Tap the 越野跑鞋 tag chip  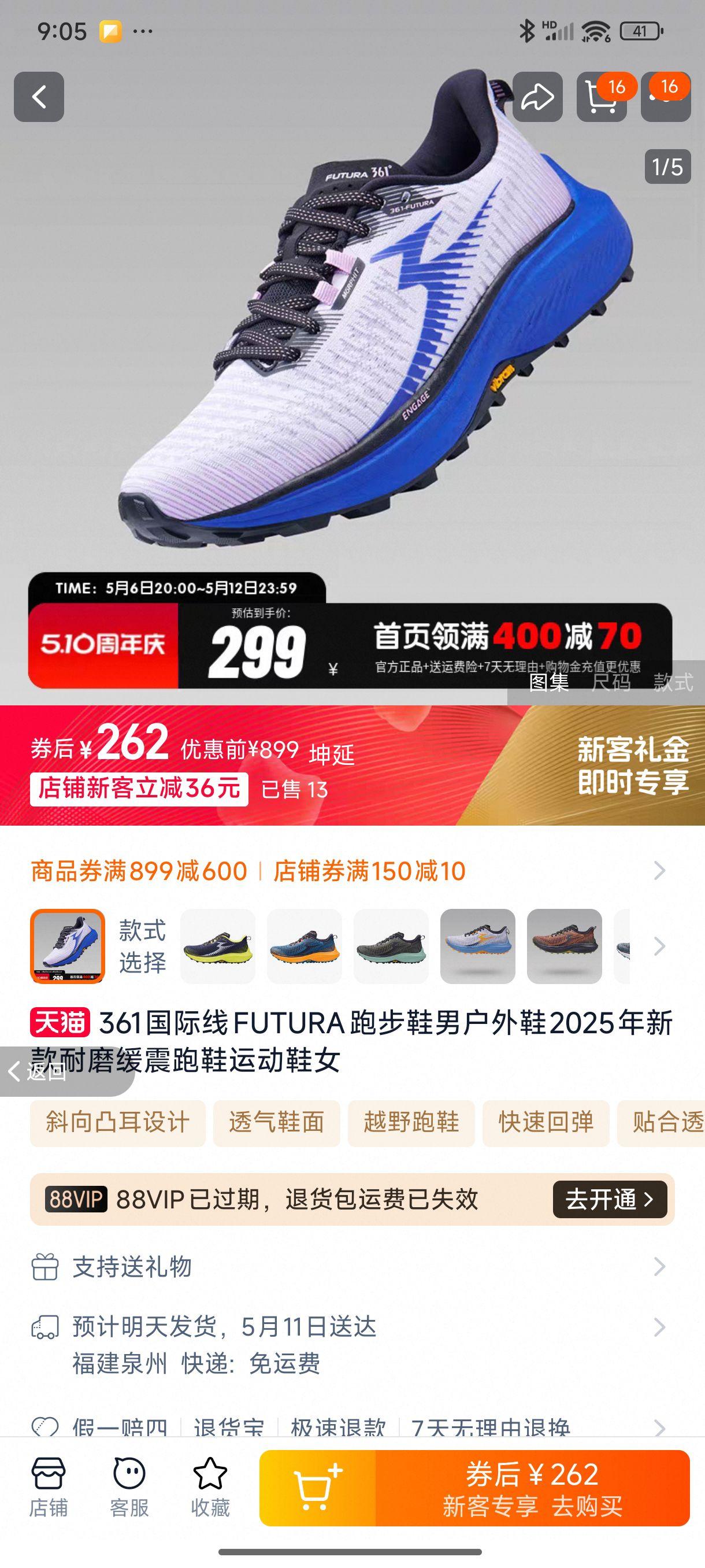[411, 1123]
